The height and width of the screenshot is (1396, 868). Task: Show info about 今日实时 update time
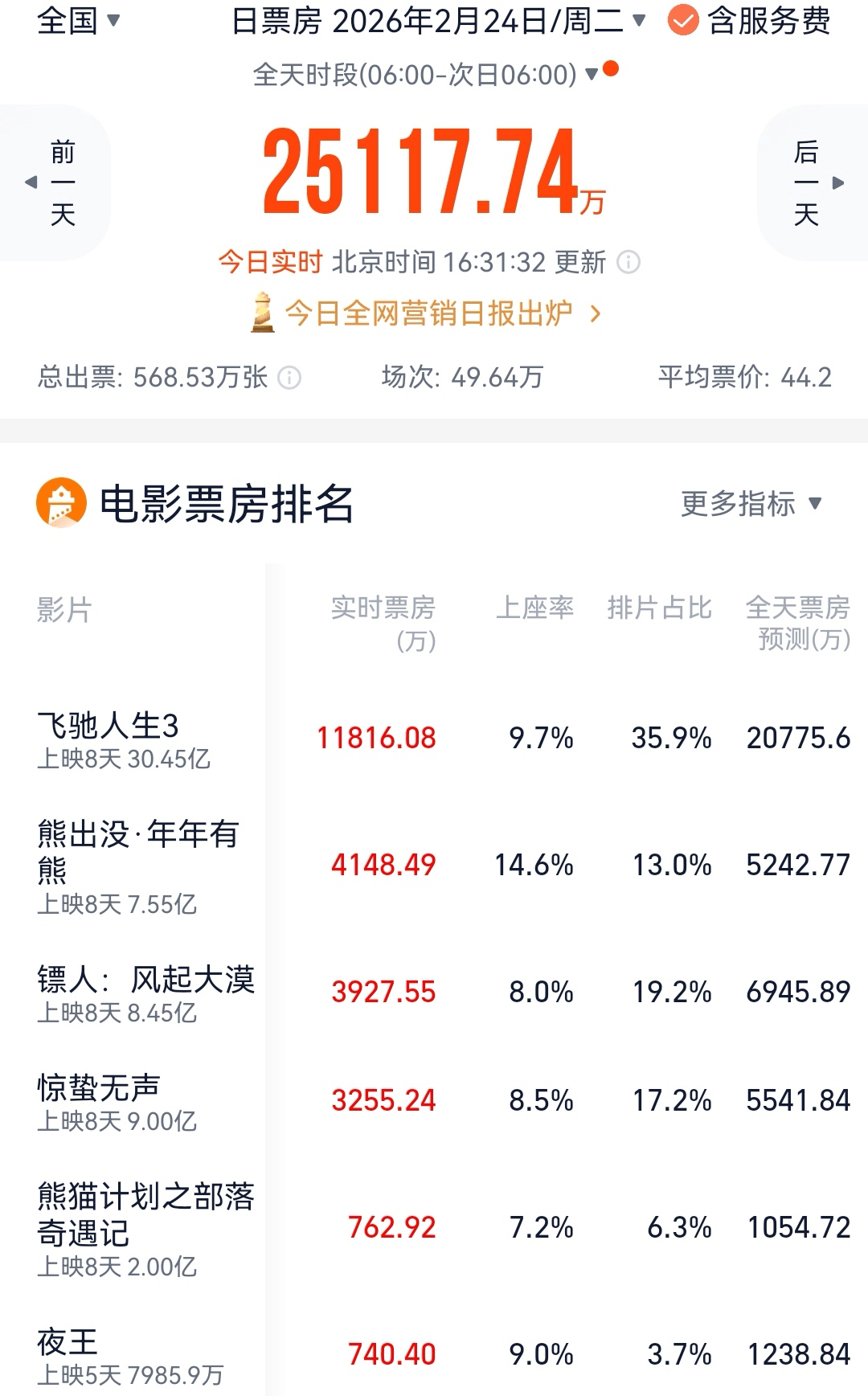[x=628, y=262]
